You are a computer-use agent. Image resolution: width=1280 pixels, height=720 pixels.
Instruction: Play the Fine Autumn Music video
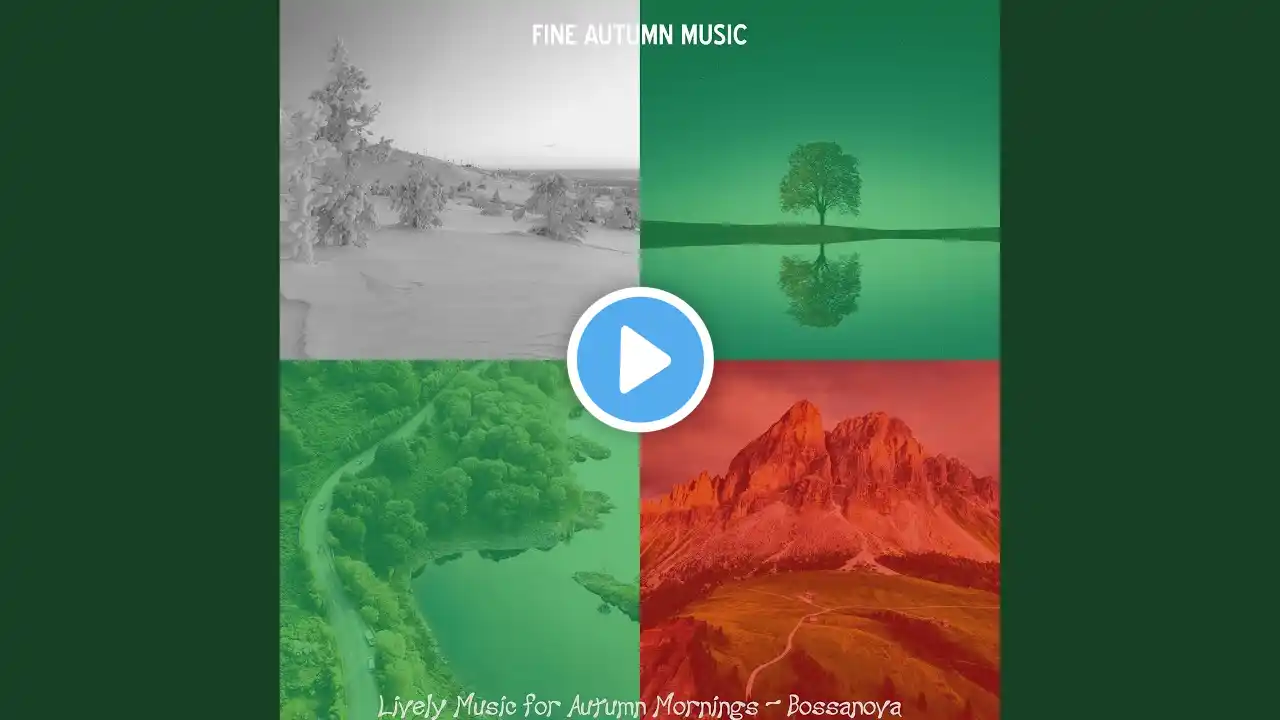(640, 360)
